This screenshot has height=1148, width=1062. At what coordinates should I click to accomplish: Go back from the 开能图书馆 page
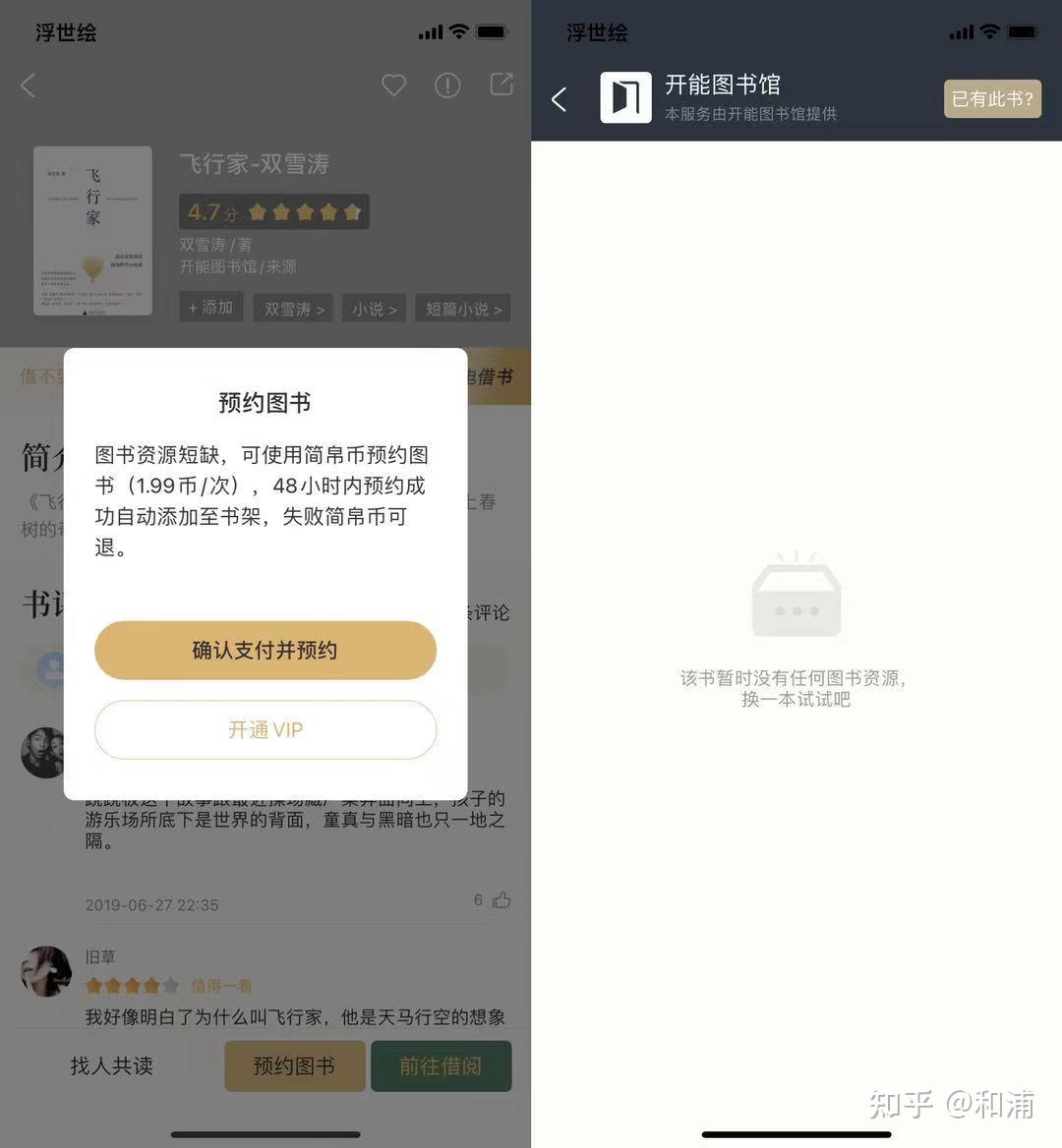[560, 99]
